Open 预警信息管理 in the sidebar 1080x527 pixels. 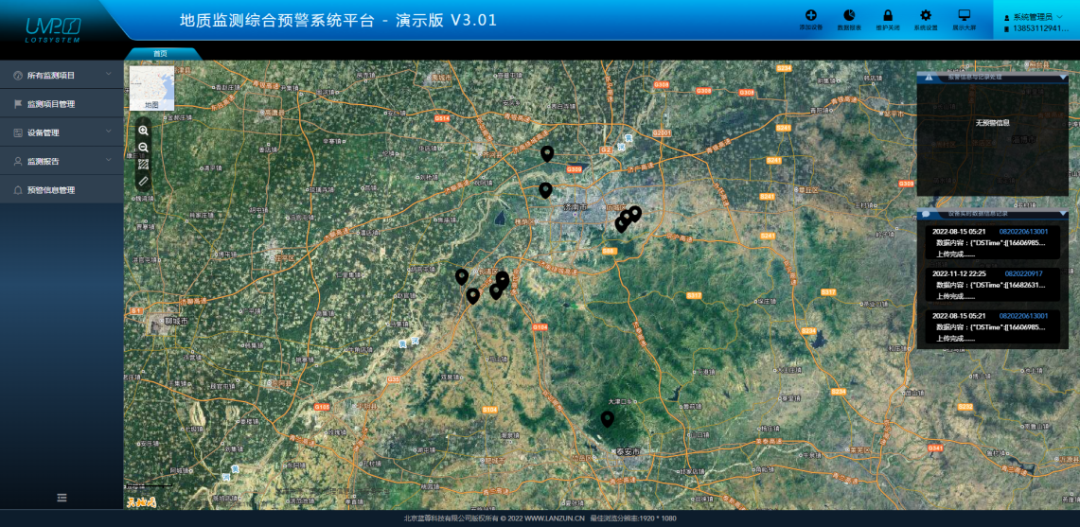point(60,190)
